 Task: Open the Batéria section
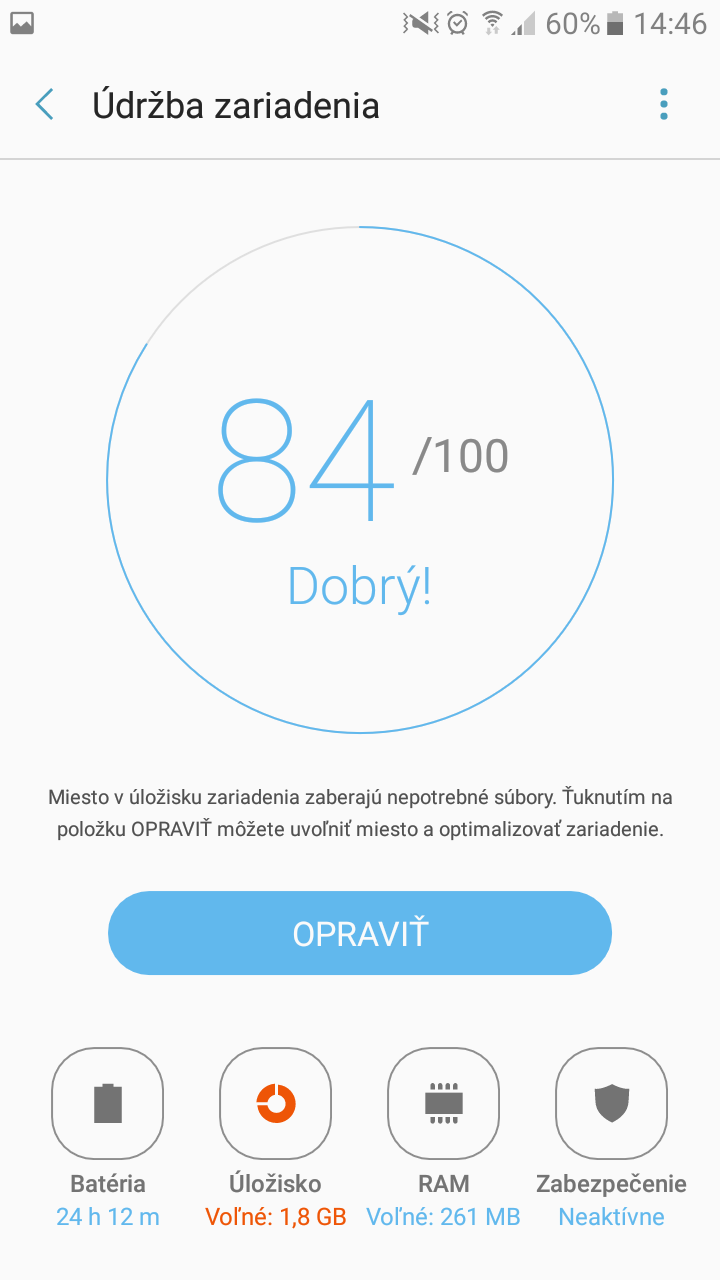coord(108,1103)
